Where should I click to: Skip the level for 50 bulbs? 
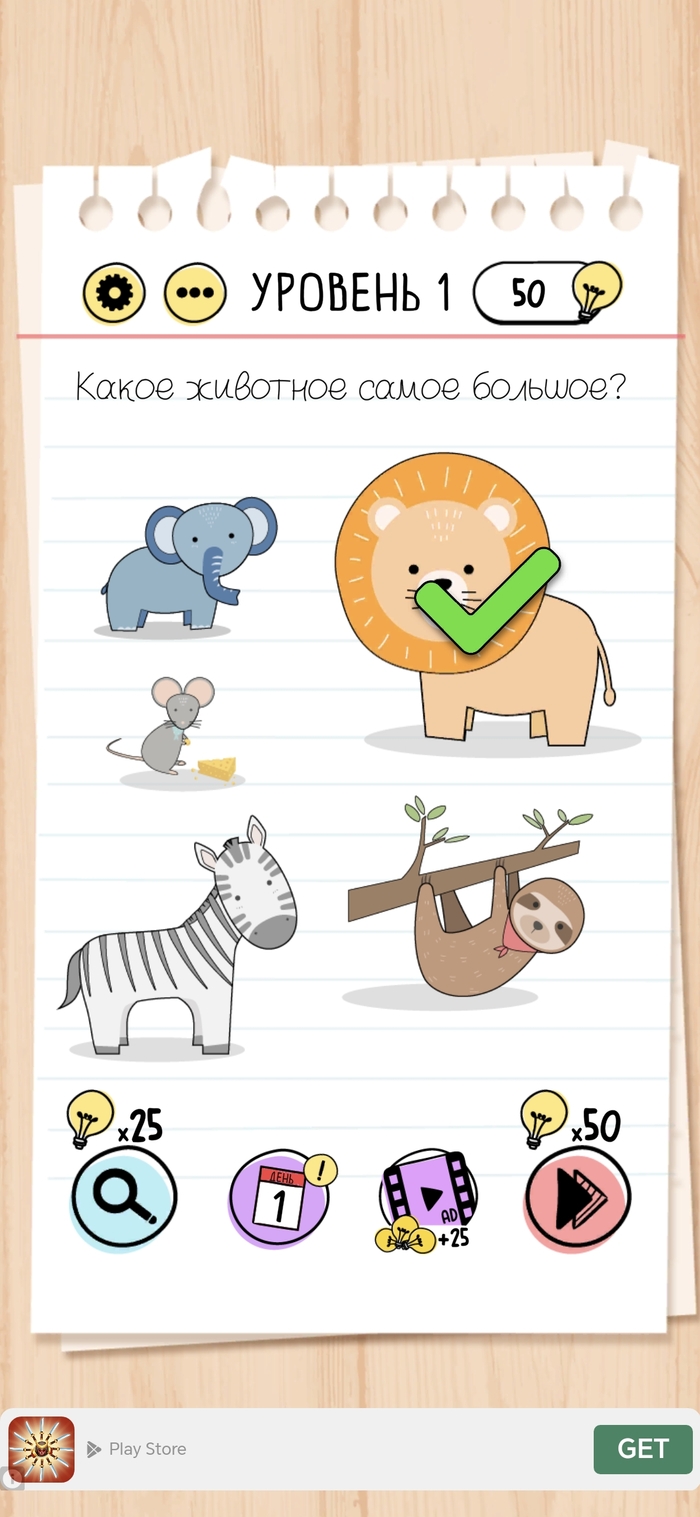[x=577, y=1198]
